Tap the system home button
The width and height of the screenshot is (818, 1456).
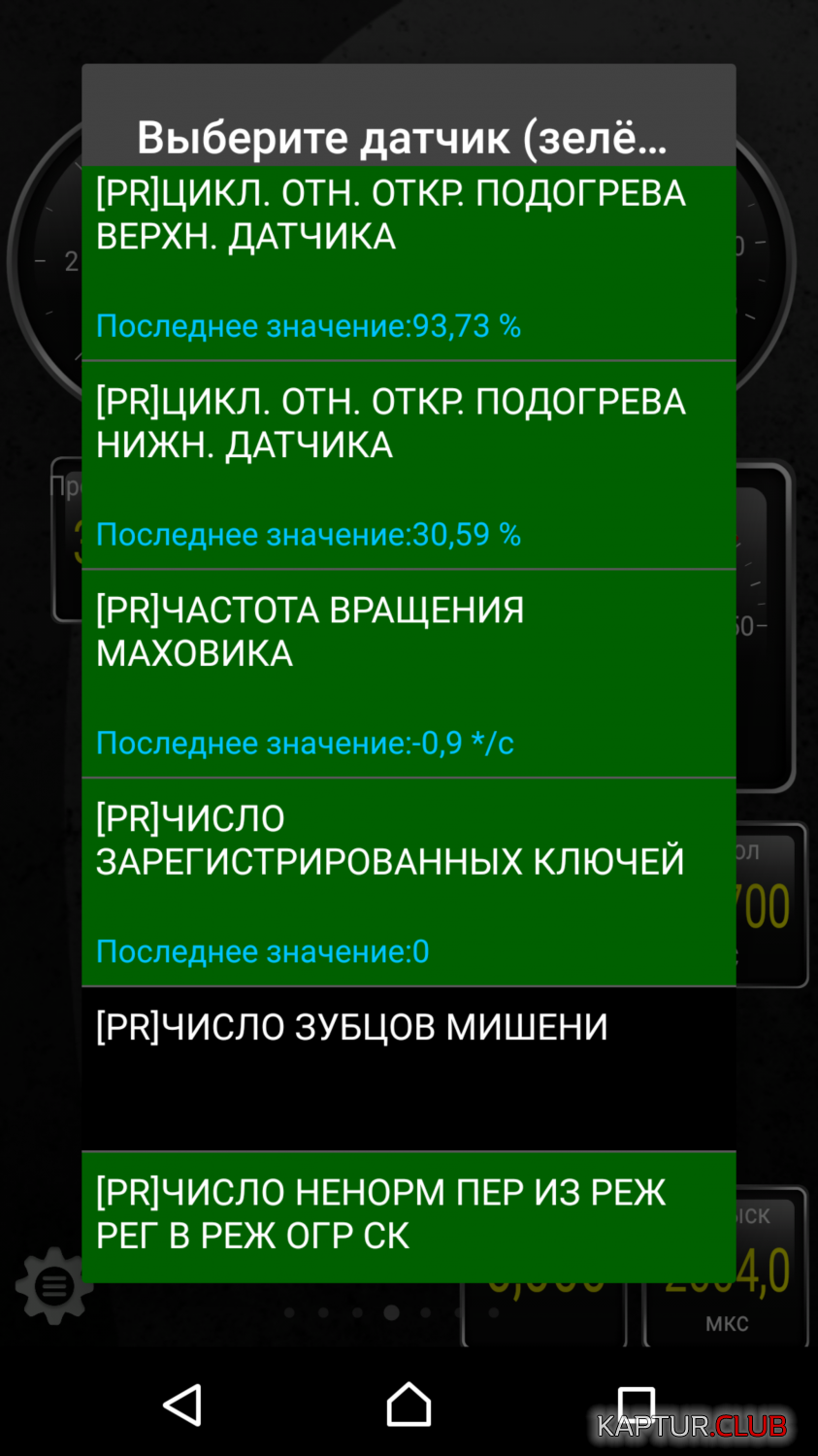[409, 1405]
